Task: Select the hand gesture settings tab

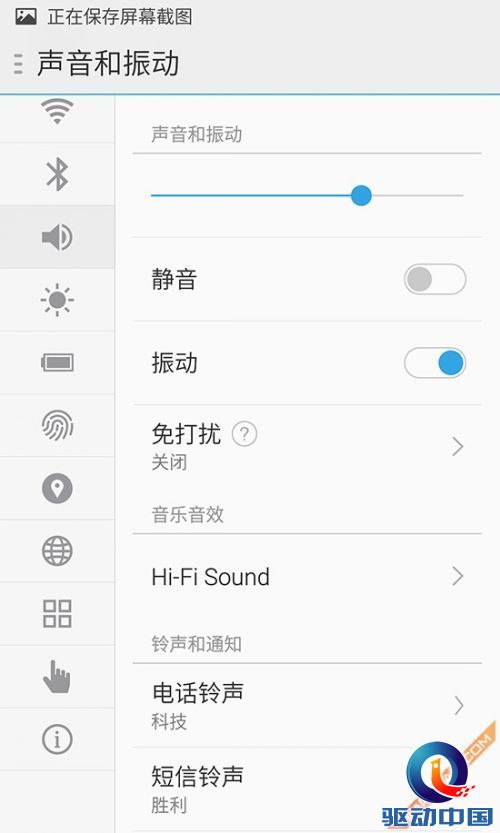Action: (x=57, y=676)
